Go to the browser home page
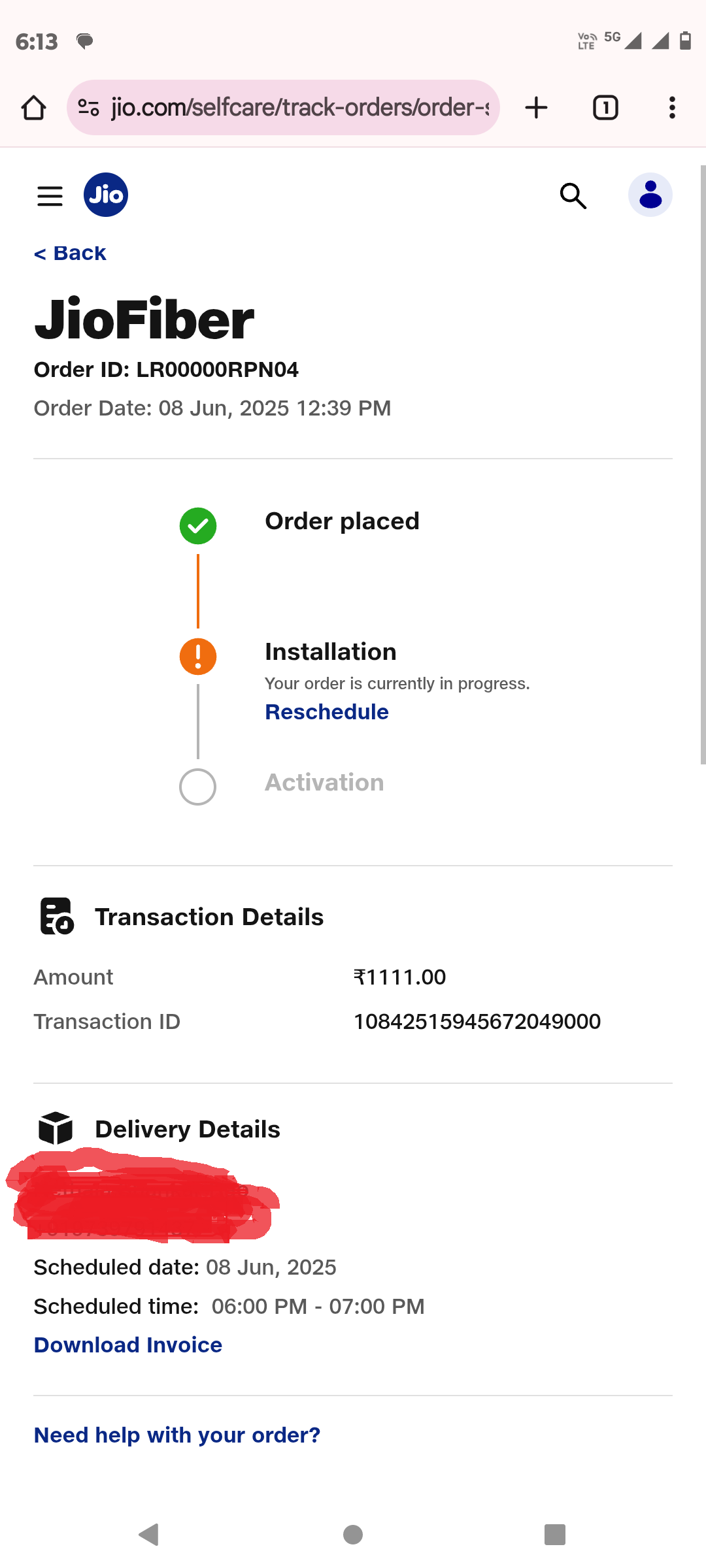 [34, 107]
